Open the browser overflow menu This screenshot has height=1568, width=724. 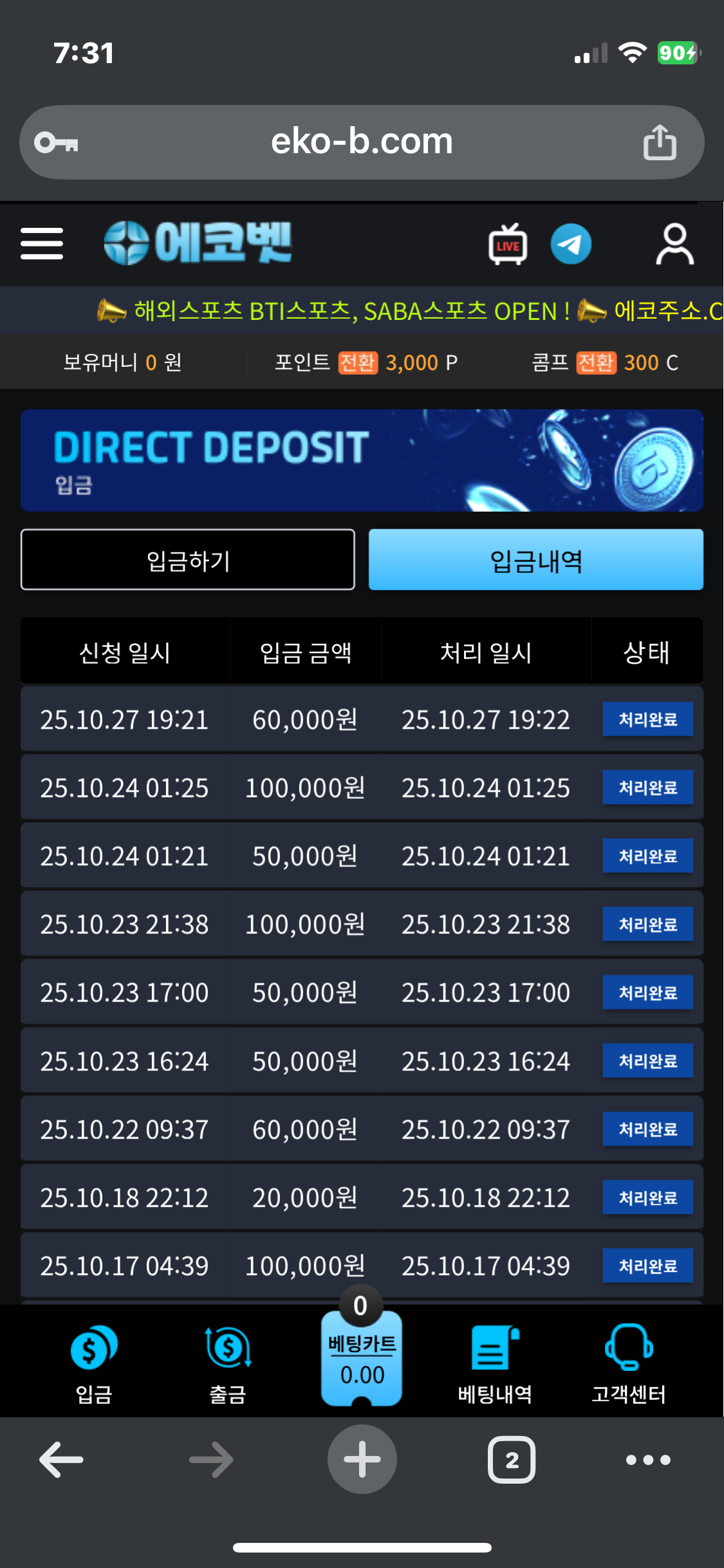[649, 1459]
